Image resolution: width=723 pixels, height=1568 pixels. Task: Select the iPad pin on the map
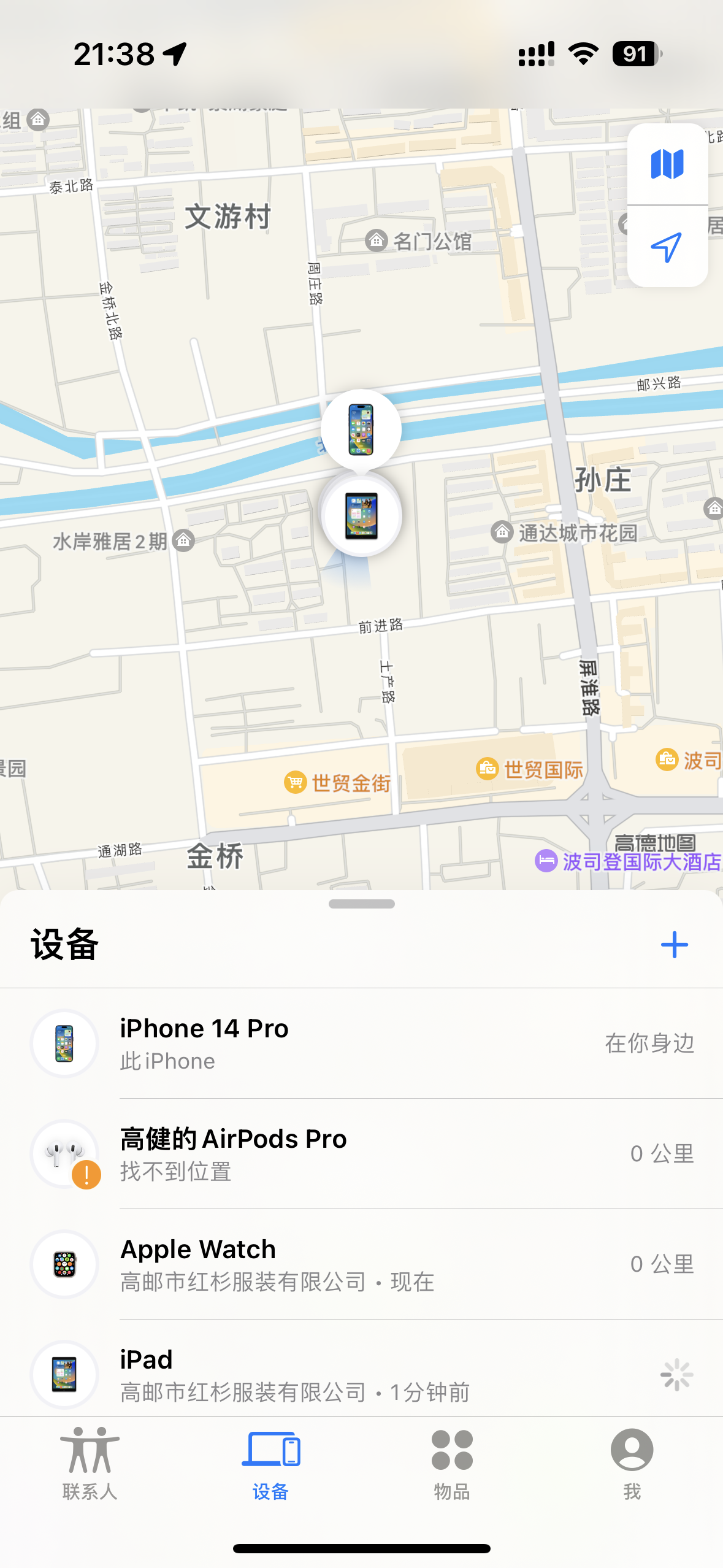click(x=361, y=516)
